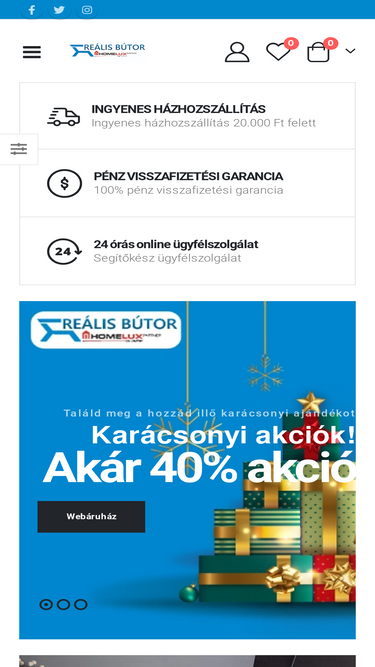375x667 pixels.
Task: Open the Twitter profile link
Action: (59, 10)
